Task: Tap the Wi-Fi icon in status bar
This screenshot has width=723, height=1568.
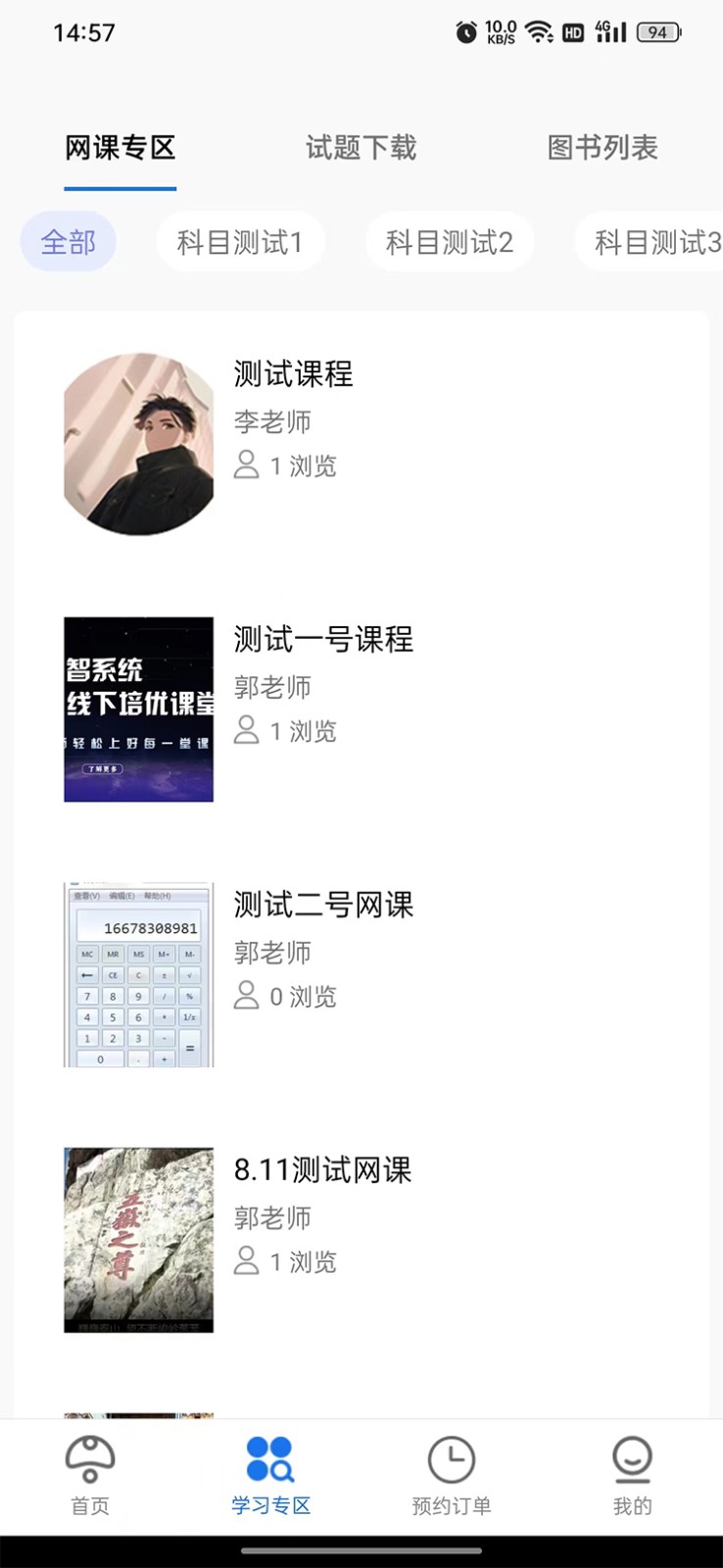Action: 537,30
